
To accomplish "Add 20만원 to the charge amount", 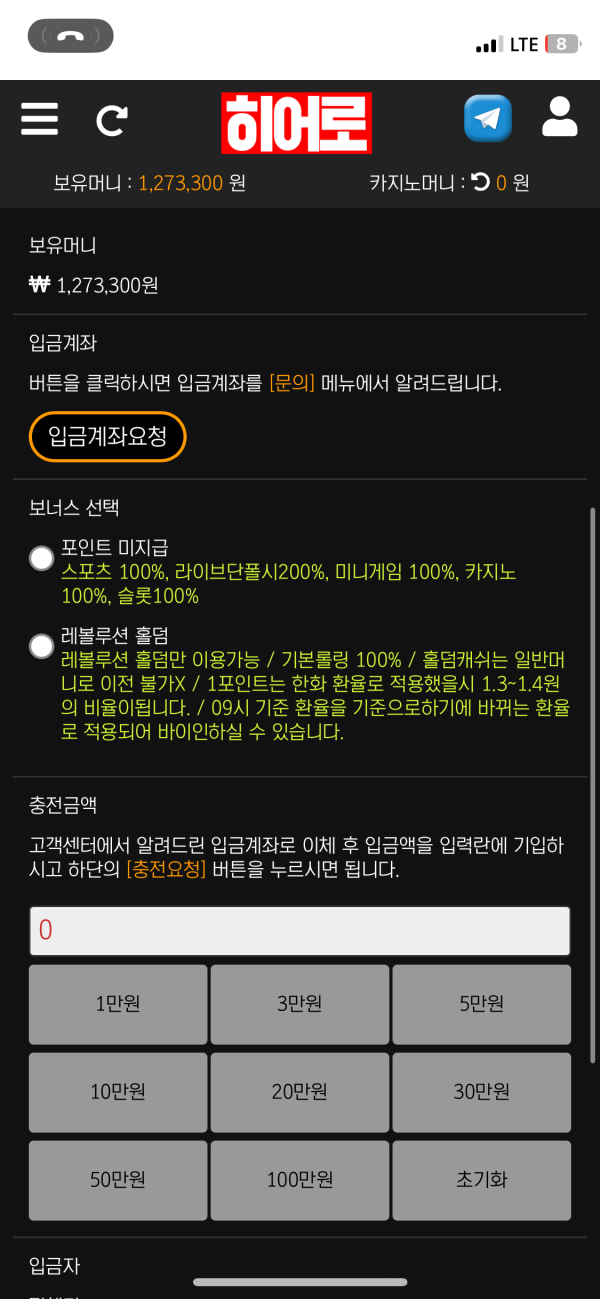I will point(299,1092).
